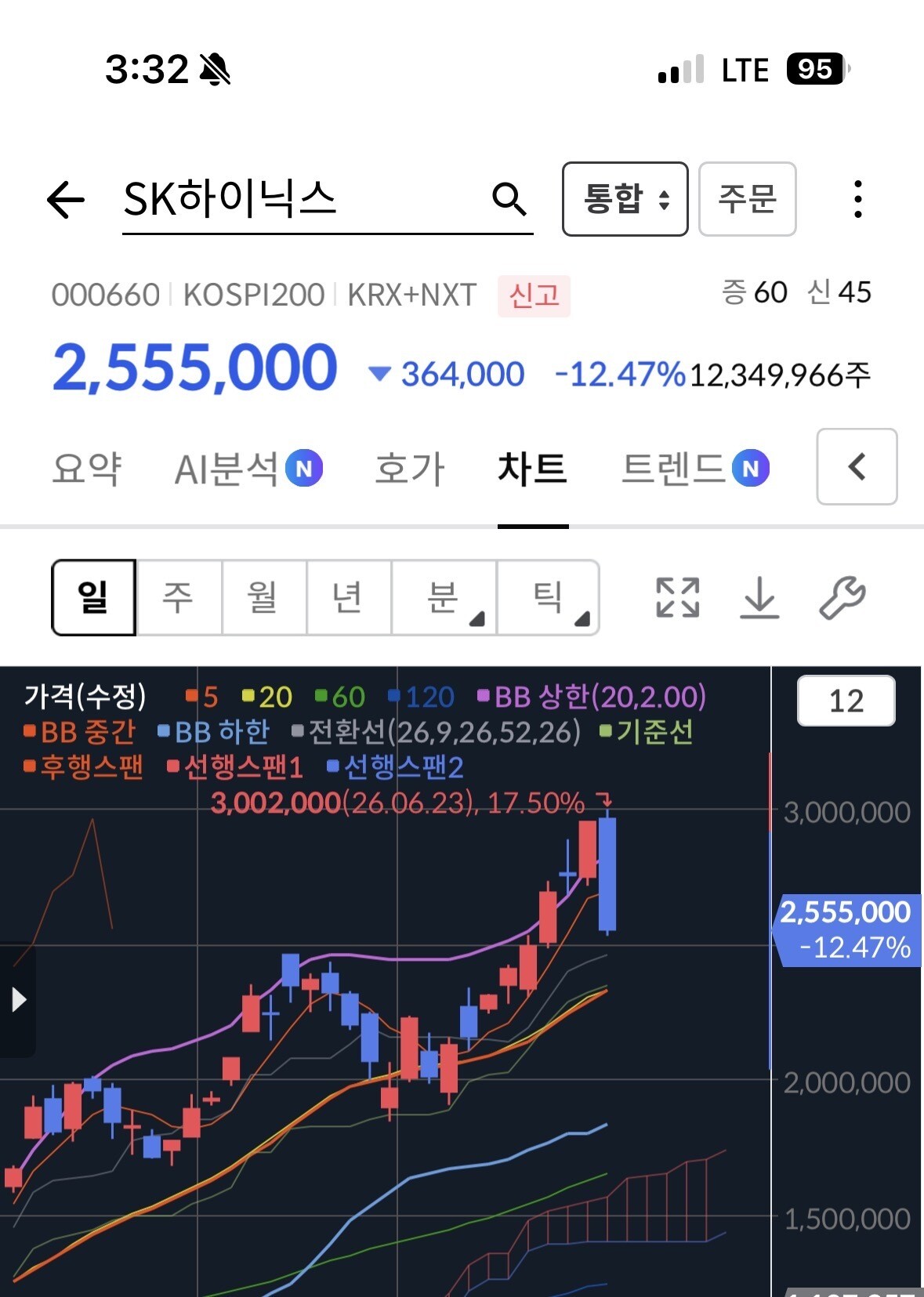The image size is (924, 1297).
Task: Go back with the arrow icon
Action: (66, 199)
